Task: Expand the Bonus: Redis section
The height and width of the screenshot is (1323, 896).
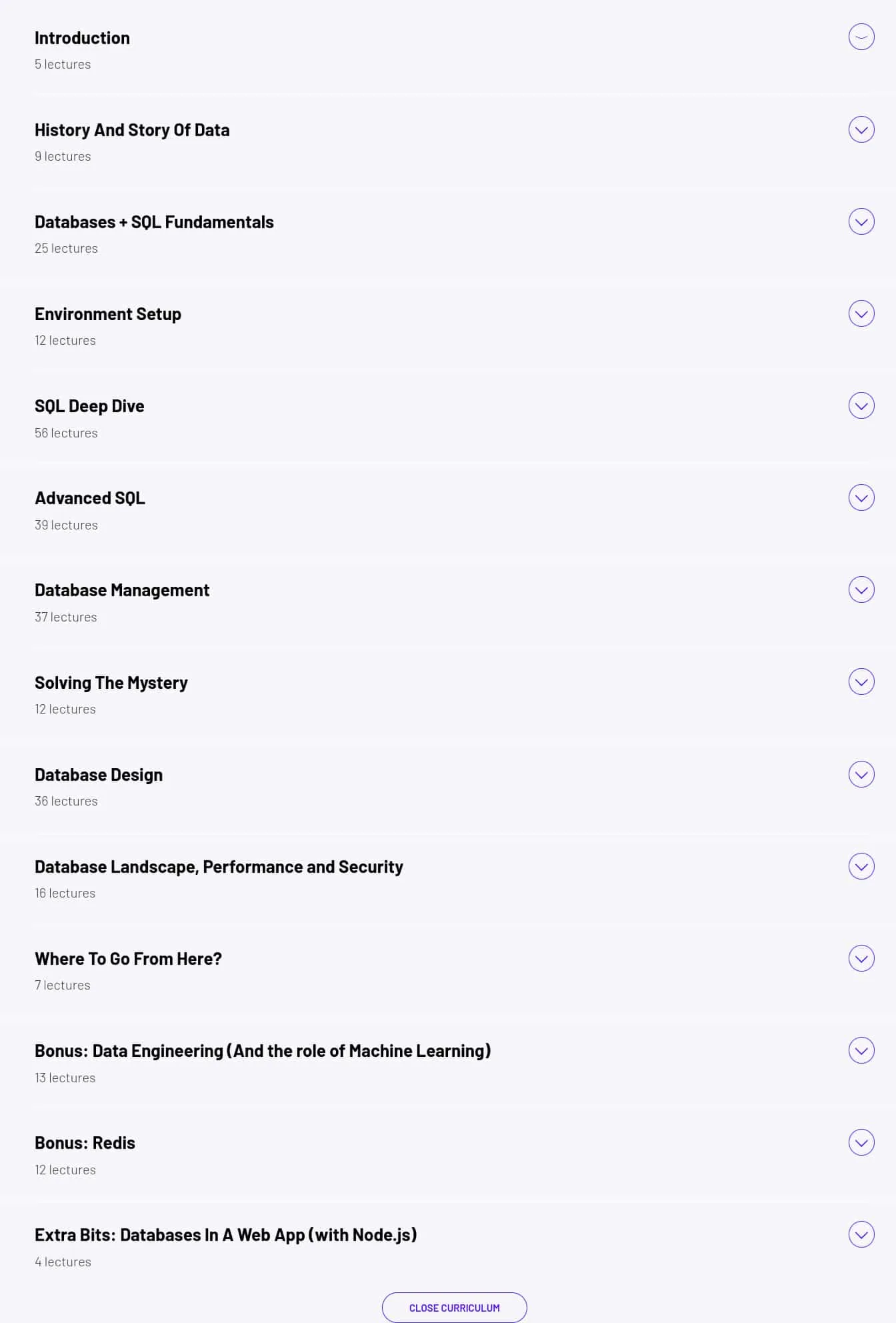Action: (x=861, y=1142)
